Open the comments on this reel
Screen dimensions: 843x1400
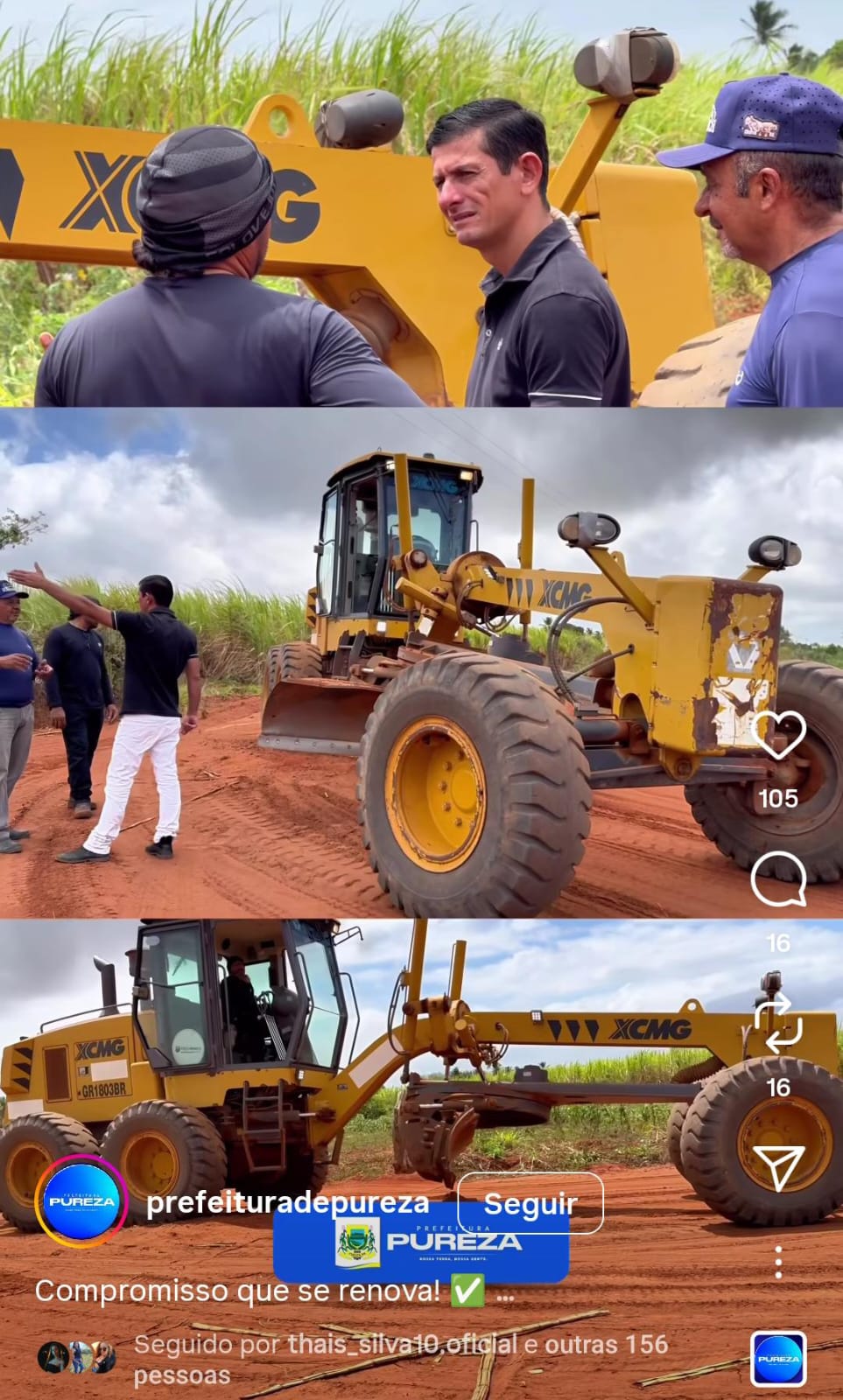click(778, 879)
